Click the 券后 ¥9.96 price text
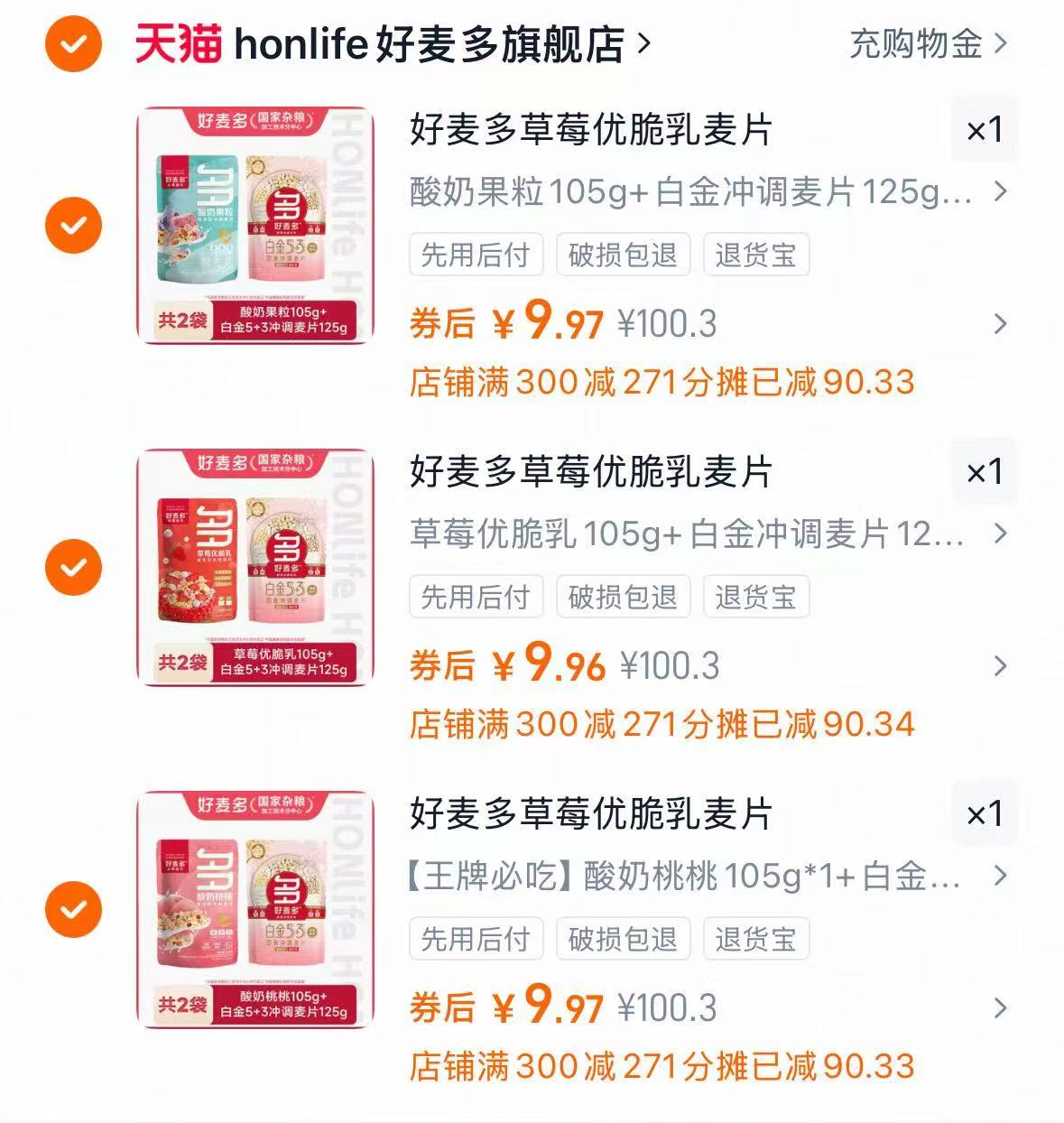Screen dimensions: 1064x1123 505,665
